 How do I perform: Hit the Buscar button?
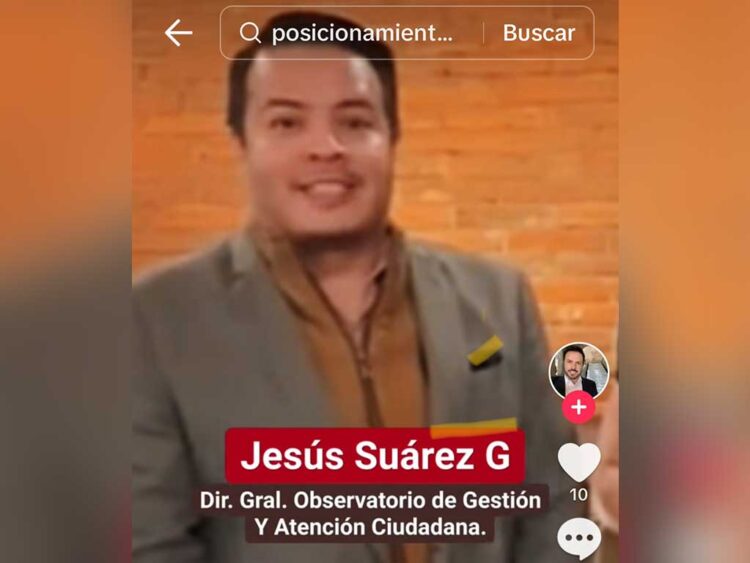[x=539, y=33]
